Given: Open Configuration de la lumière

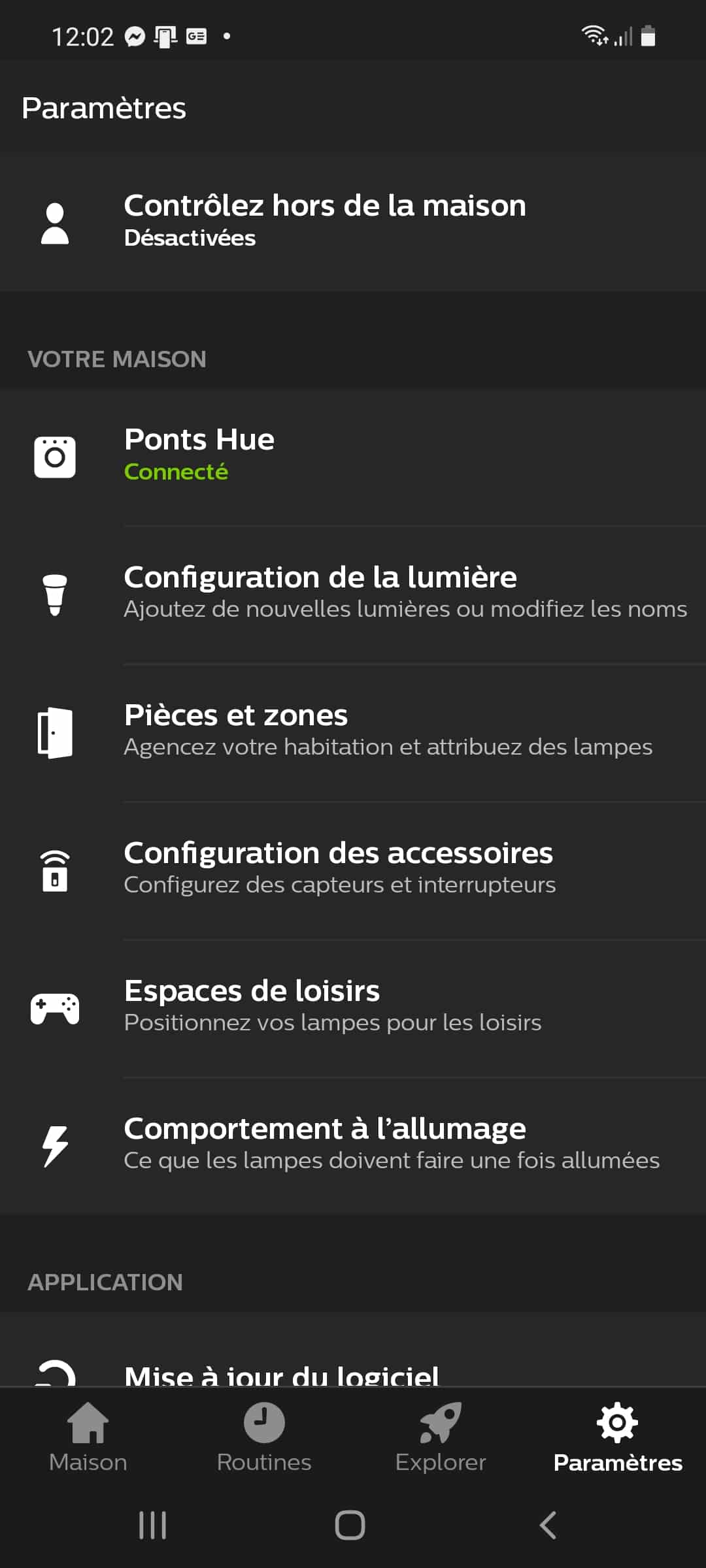Looking at the screenshot, I should click(353, 595).
